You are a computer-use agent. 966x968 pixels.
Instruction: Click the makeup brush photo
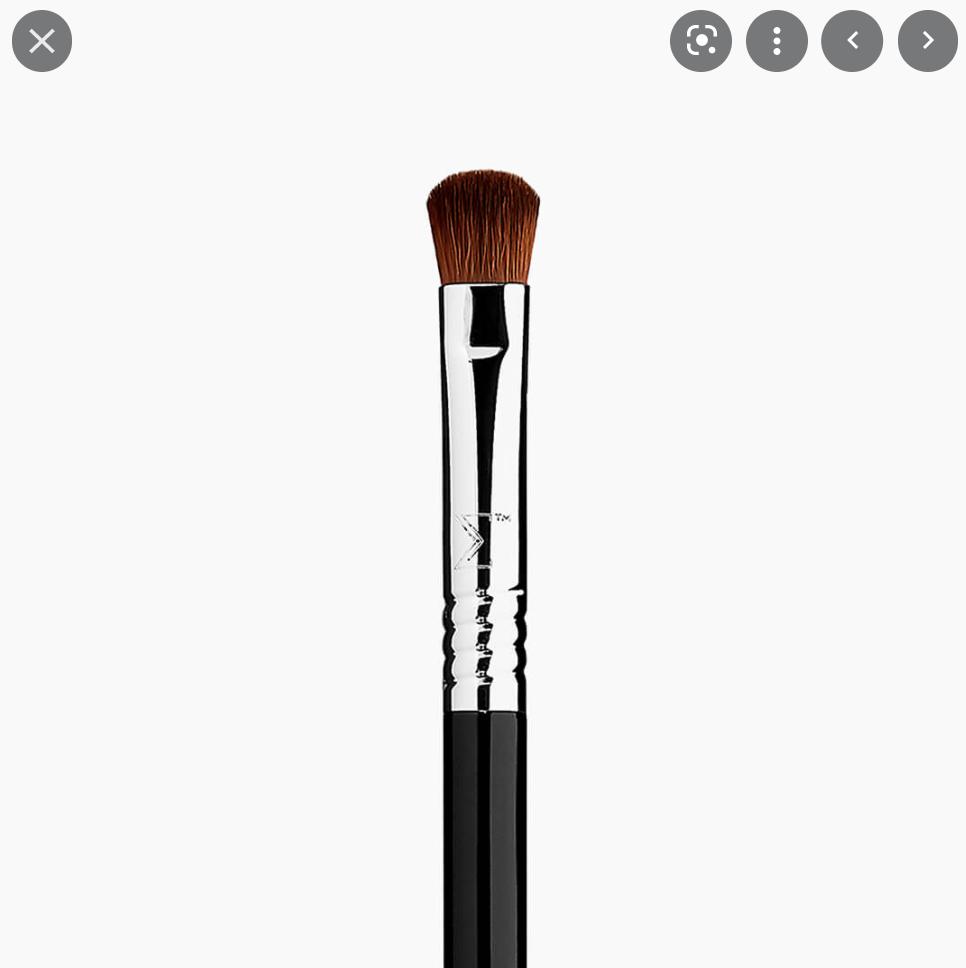483,500
